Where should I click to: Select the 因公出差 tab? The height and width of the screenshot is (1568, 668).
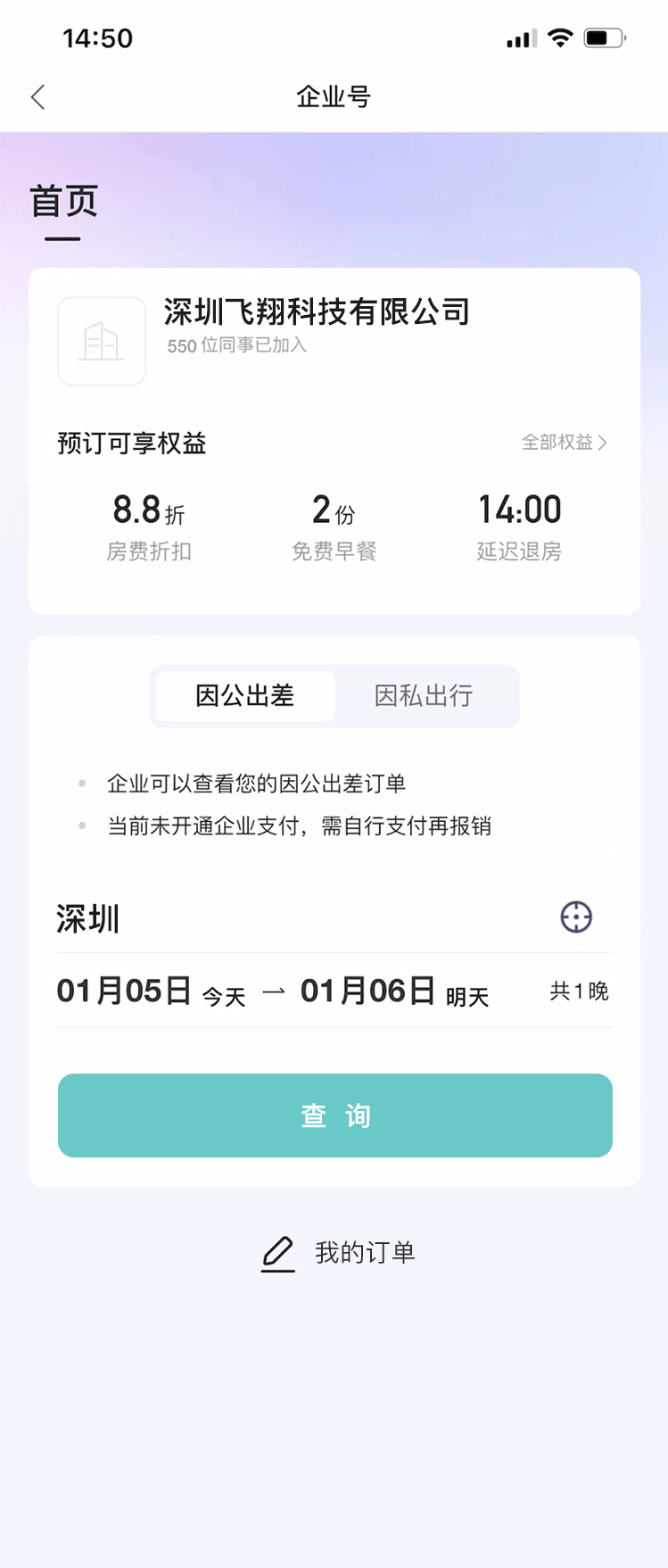(x=245, y=696)
